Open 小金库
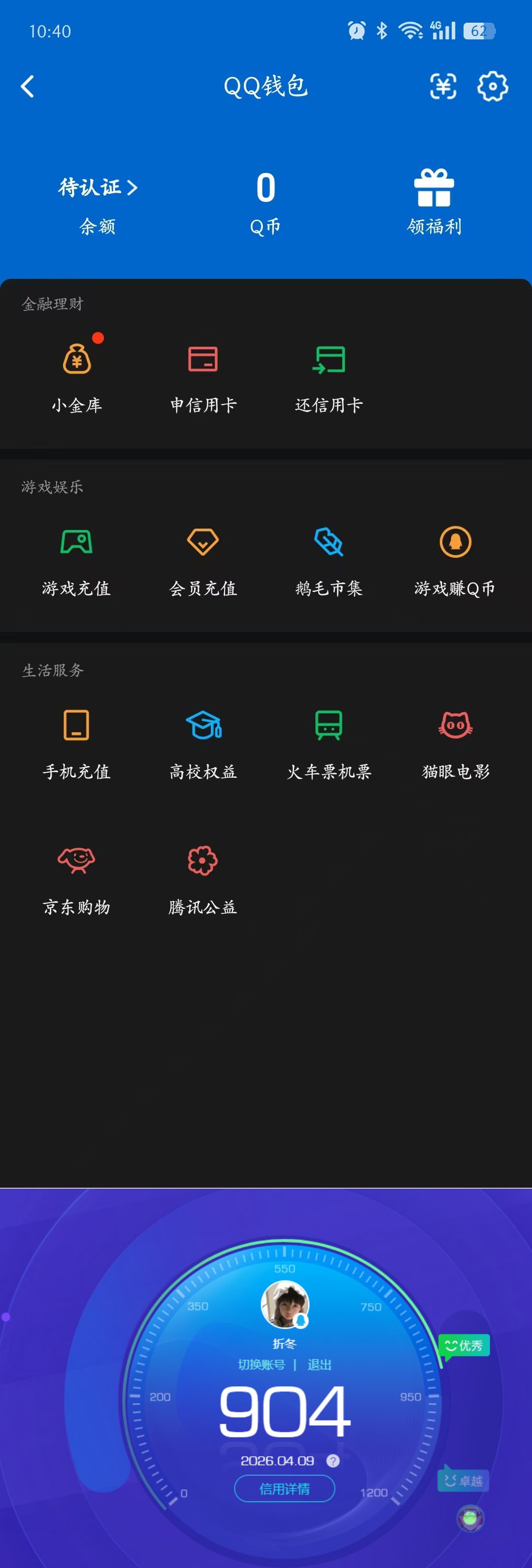This screenshot has width=532, height=1568. (77, 374)
